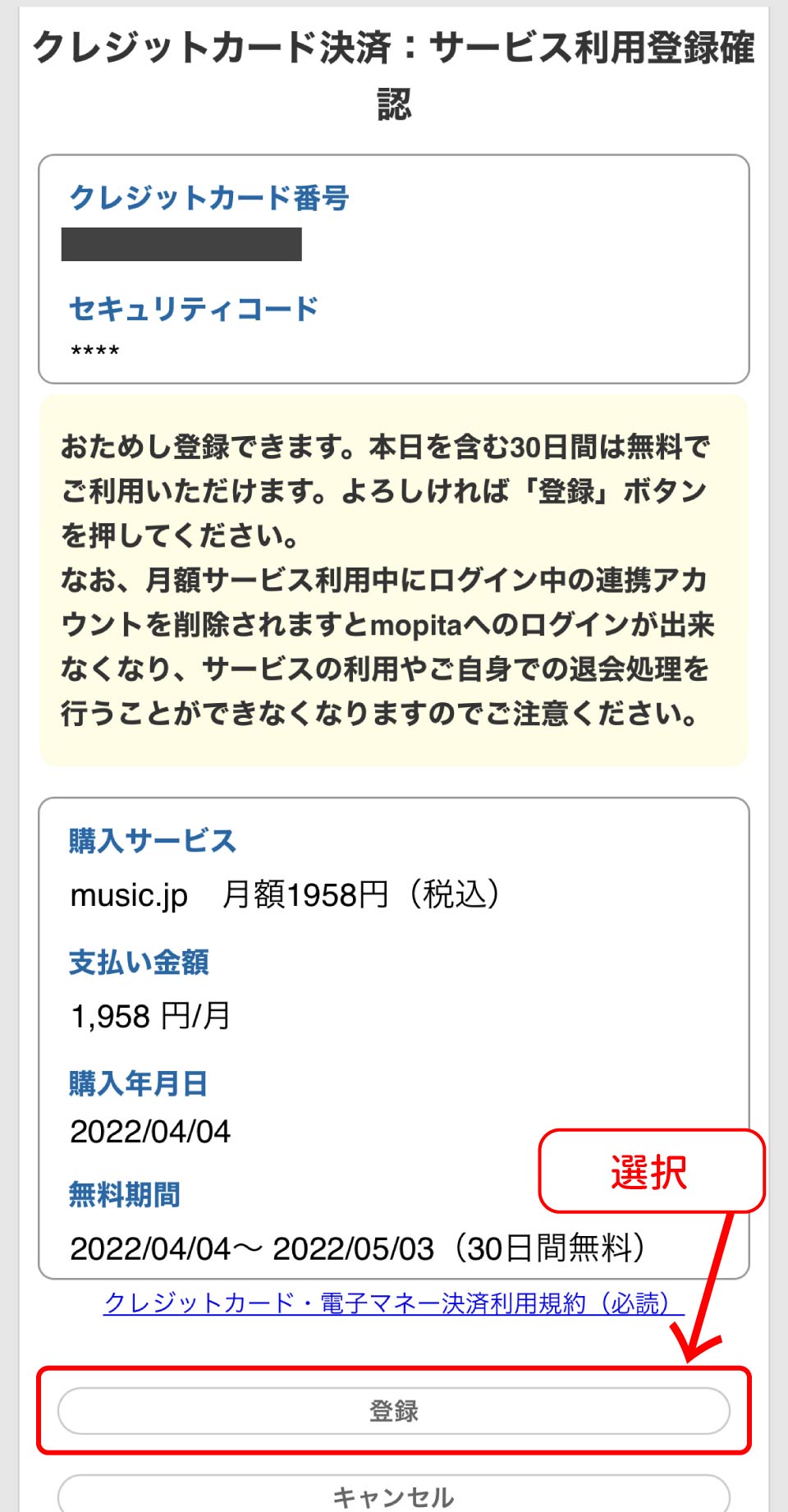The width and height of the screenshot is (788, 1512).
Task: Open the クレジットカード・電子マネー決済利用規約 link
Action: 393,1303
